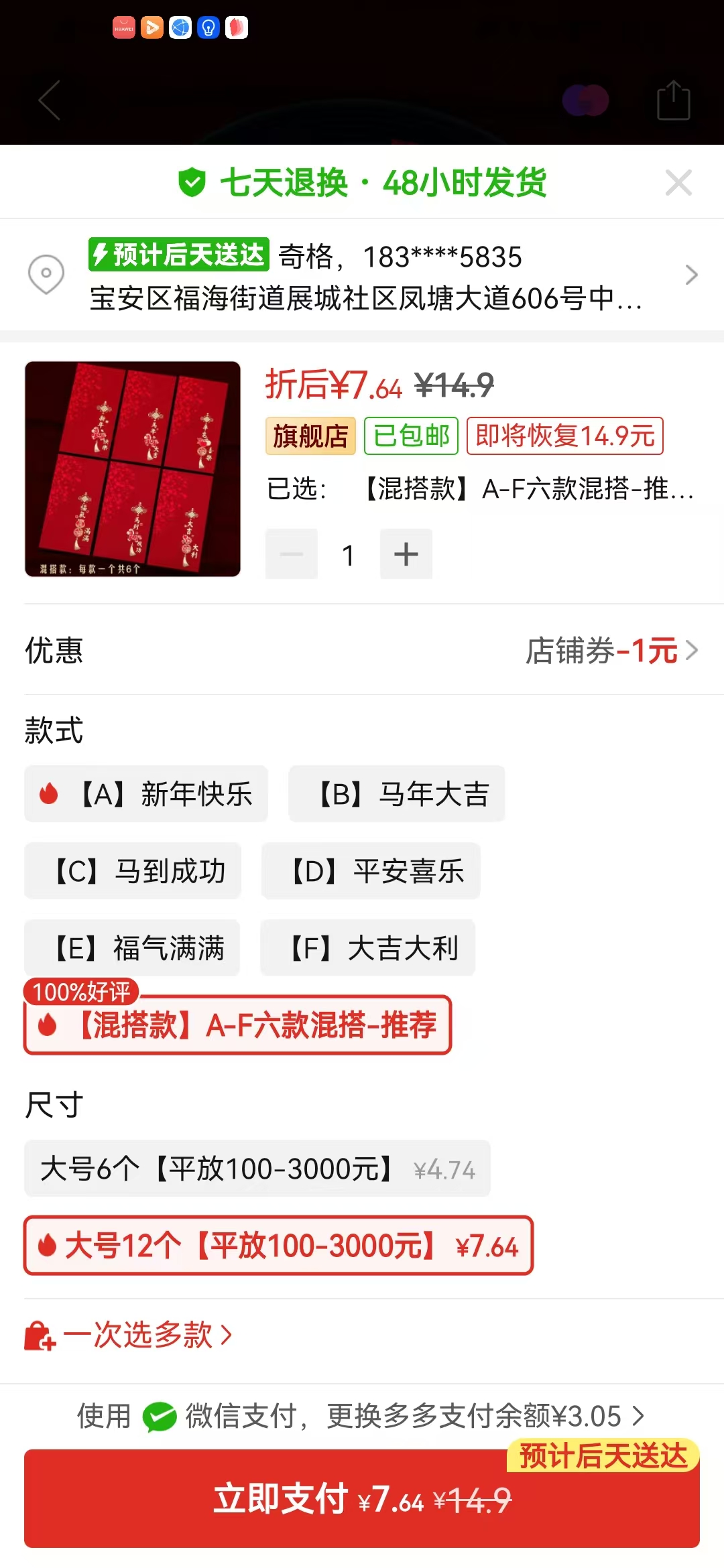Screen dimensions: 724x1568
Task: Select style 【B】马年大吉
Action: pos(397,794)
